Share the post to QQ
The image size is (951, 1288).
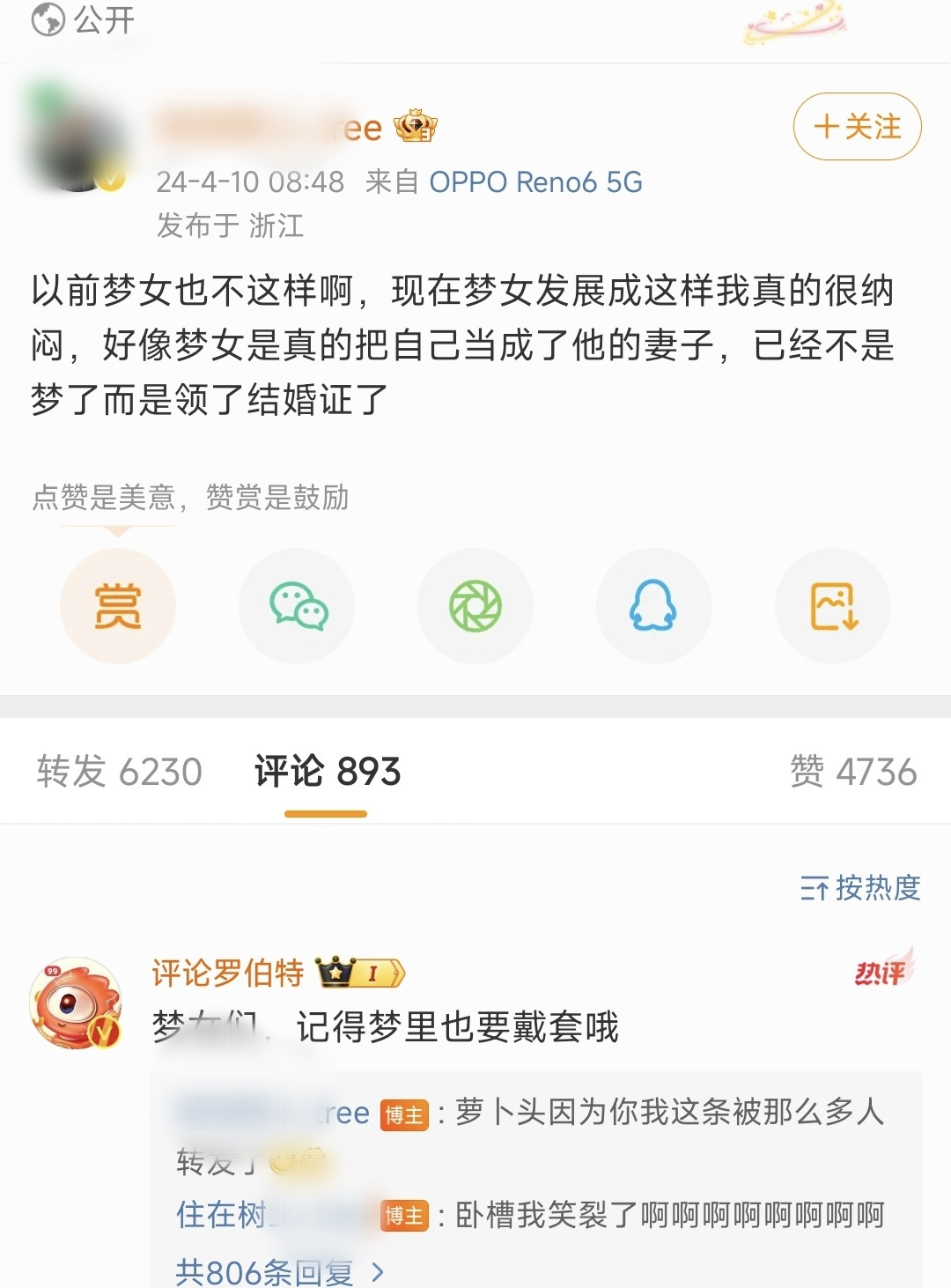click(654, 606)
